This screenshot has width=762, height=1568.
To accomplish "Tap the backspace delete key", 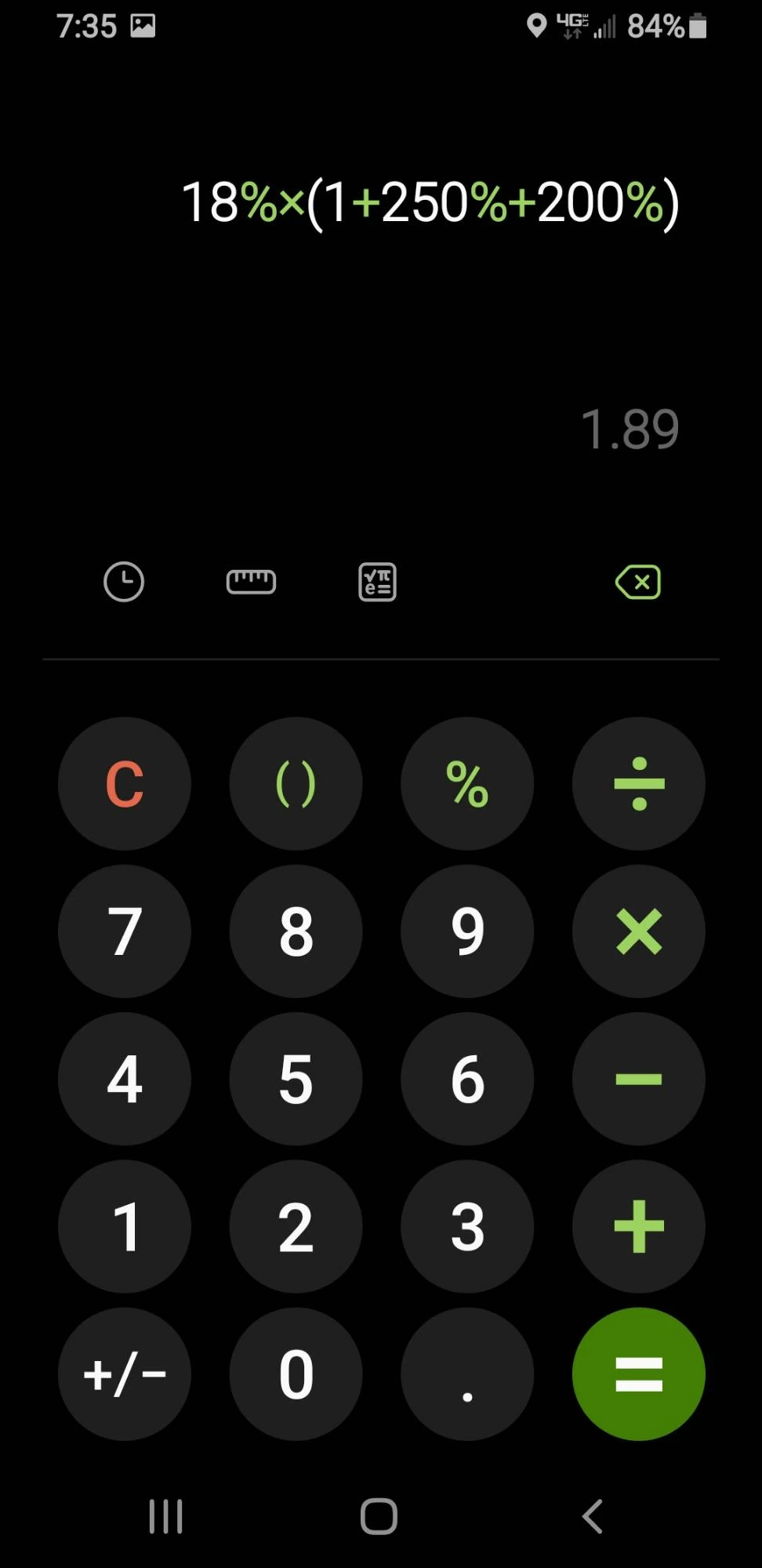I will [638, 582].
